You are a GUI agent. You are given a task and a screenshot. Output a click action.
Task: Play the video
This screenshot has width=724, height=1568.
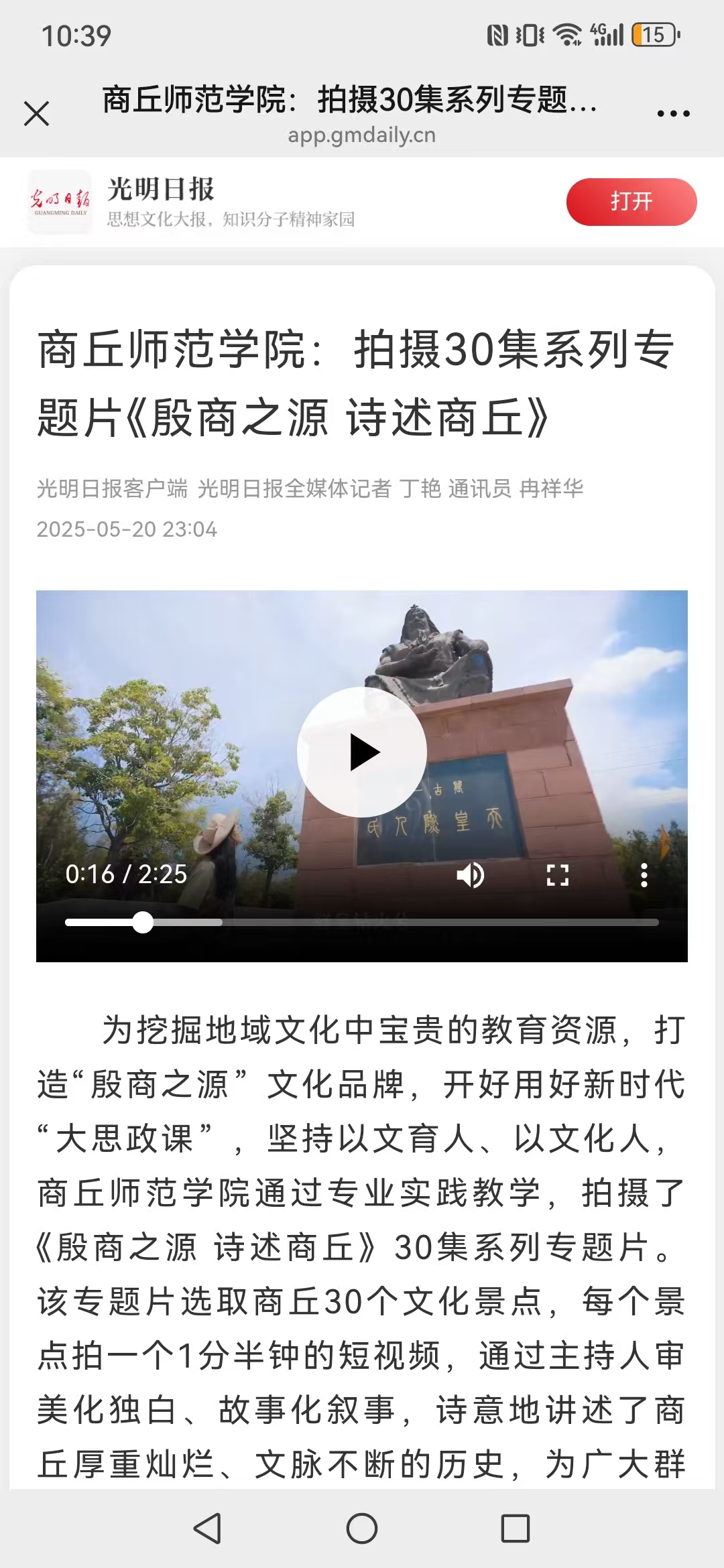tap(362, 752)
